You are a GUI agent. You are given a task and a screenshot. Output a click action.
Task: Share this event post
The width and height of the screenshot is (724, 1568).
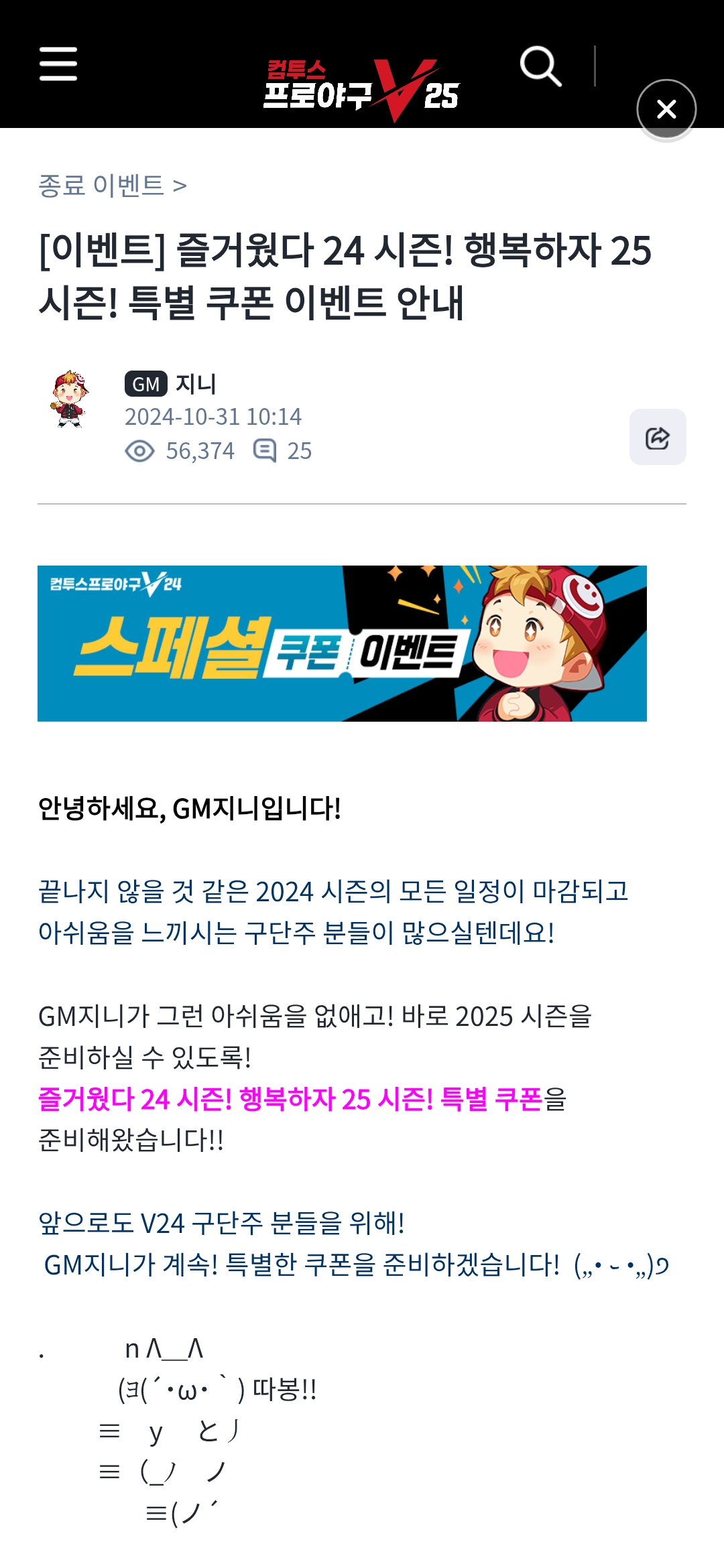click(x=657, y=438)
